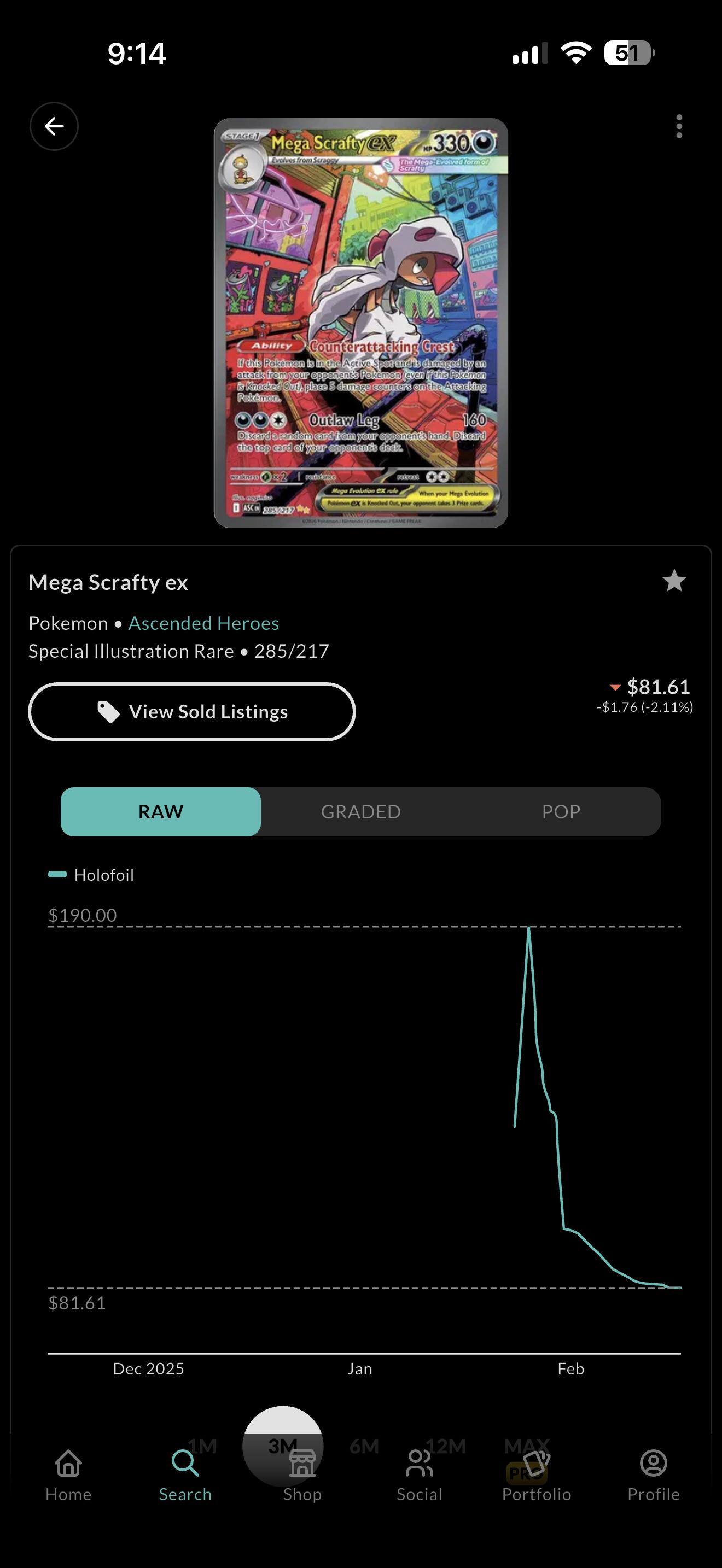Open the Ascended Heroes set link
This screenshot has width=722, height=1568.
(203, 623)
